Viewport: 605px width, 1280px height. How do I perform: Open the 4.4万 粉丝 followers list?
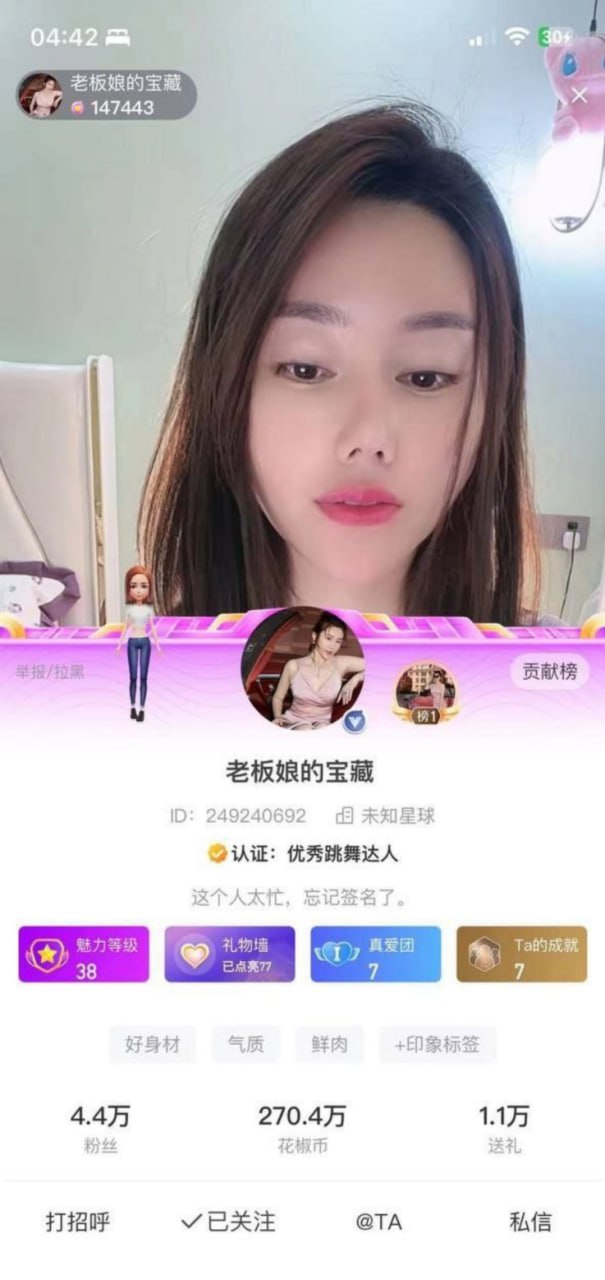click(100, 1129)
